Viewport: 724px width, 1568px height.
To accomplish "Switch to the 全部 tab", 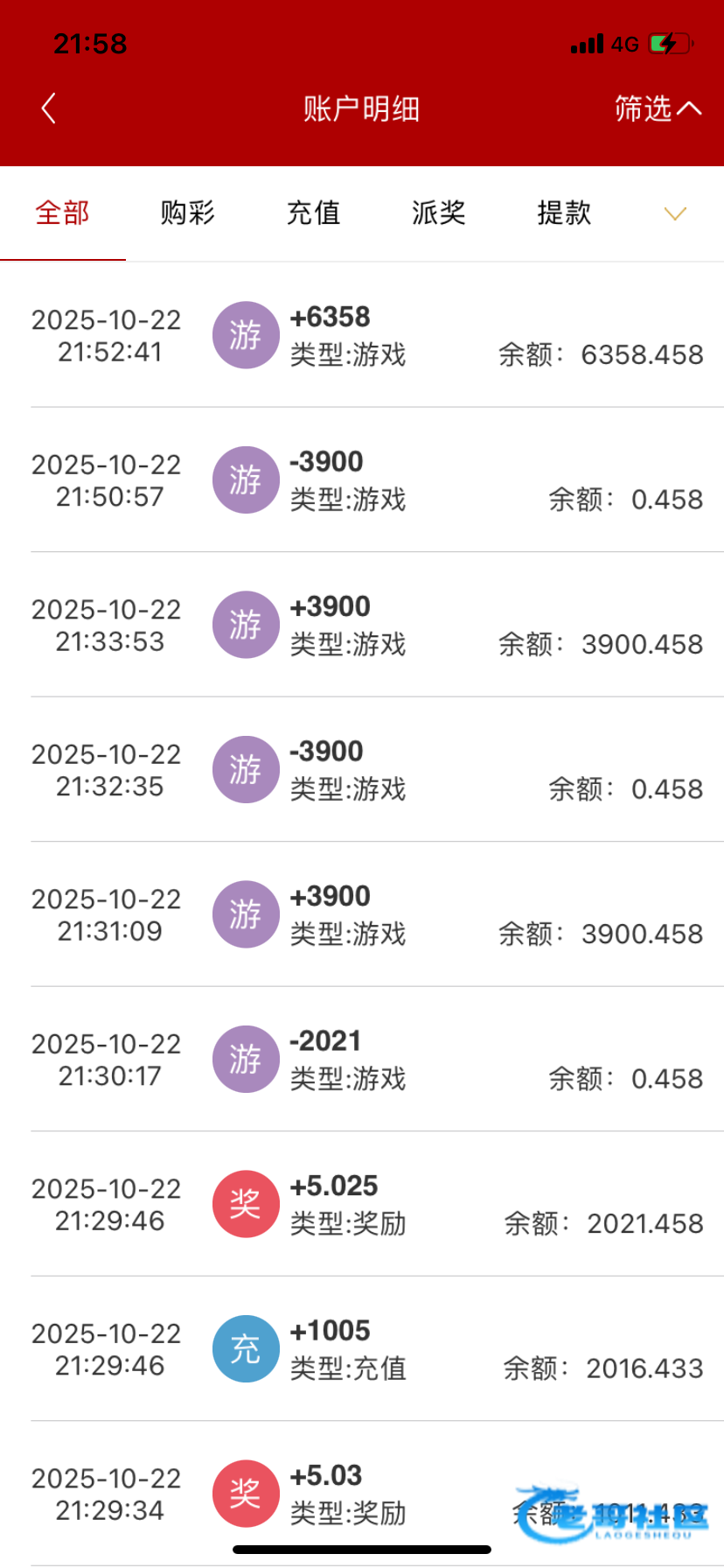I will (x=62, y=213).
